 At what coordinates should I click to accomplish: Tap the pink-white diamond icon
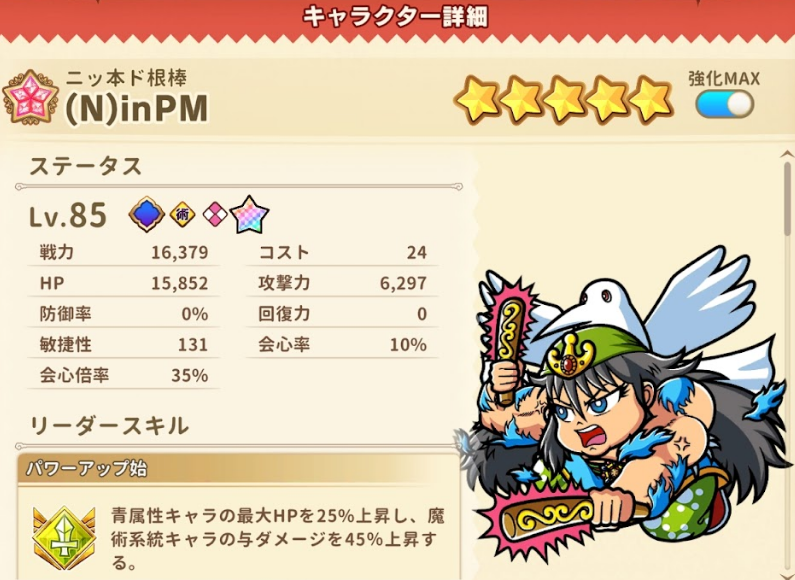coord(213,214)
